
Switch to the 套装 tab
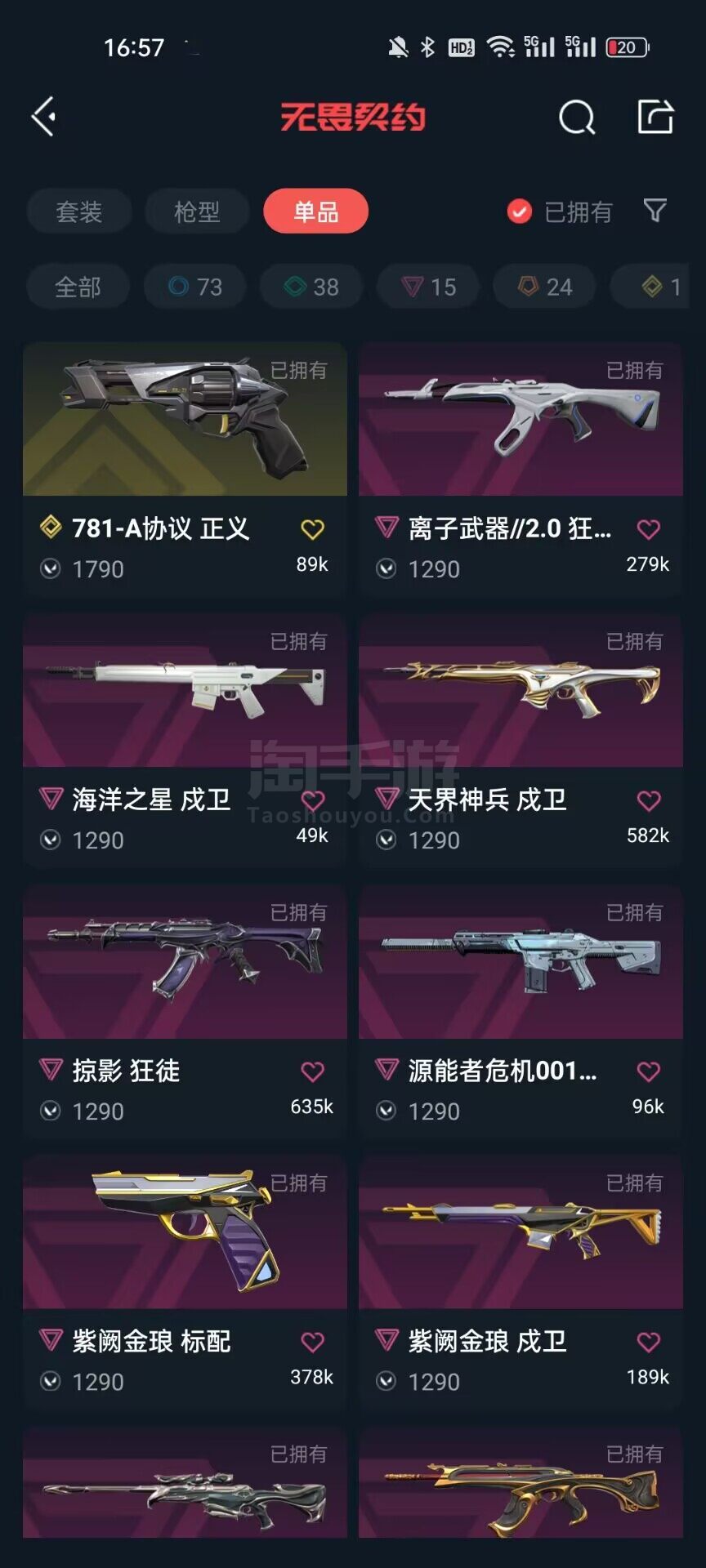(79, 212)
